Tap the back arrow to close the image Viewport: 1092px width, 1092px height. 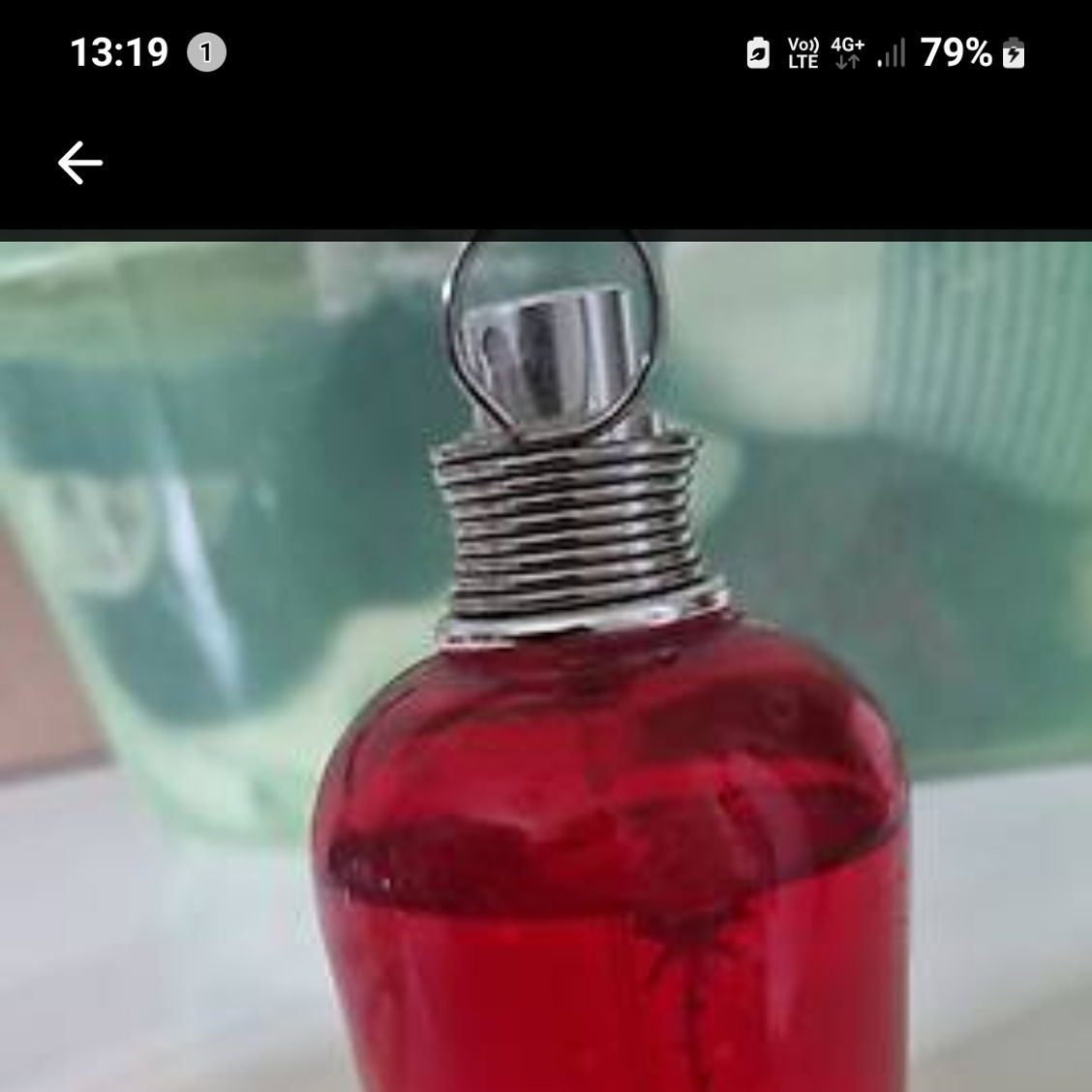[x=80, y=163]
